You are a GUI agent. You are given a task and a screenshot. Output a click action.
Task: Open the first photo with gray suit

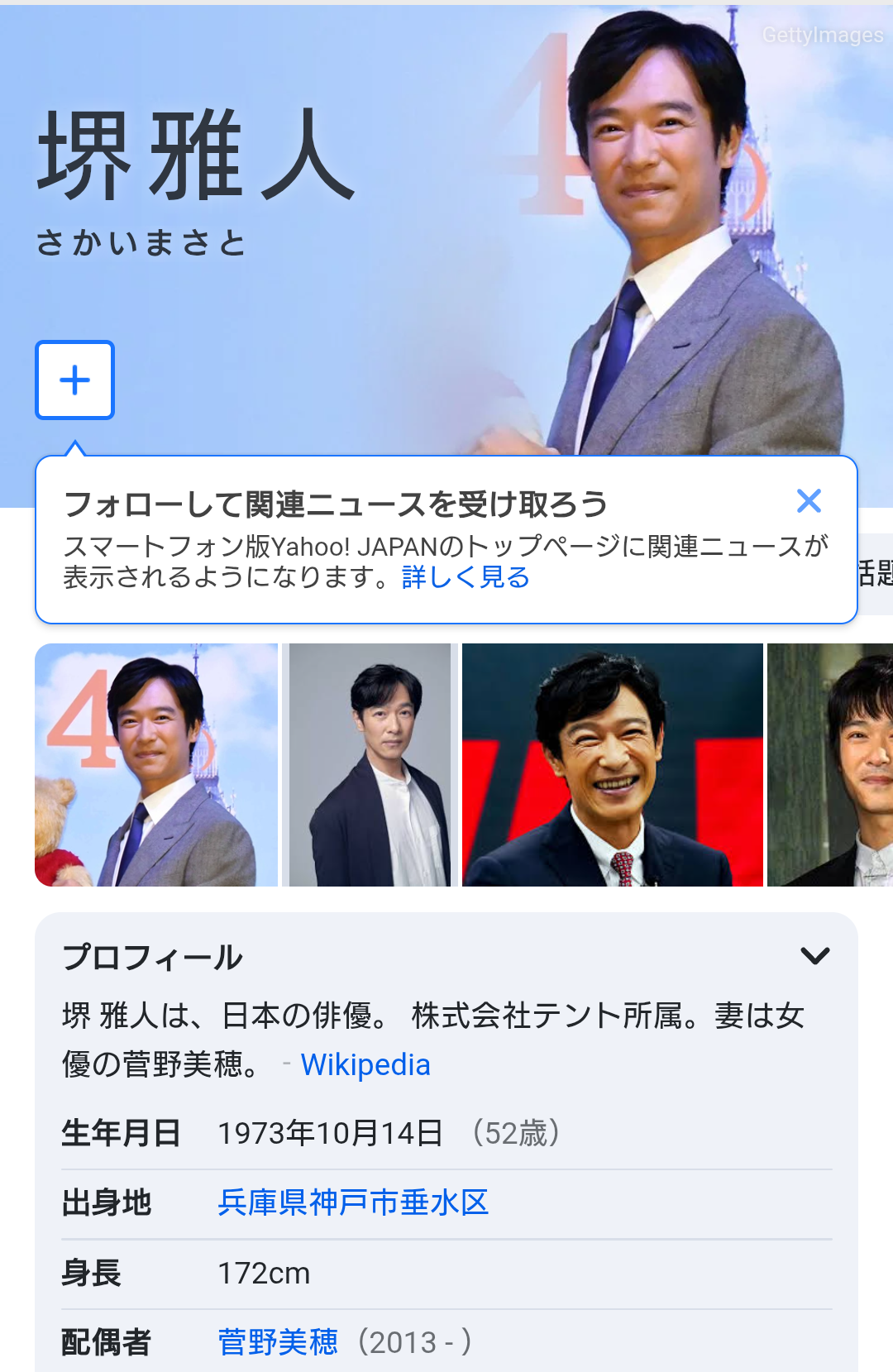(156, 765)
